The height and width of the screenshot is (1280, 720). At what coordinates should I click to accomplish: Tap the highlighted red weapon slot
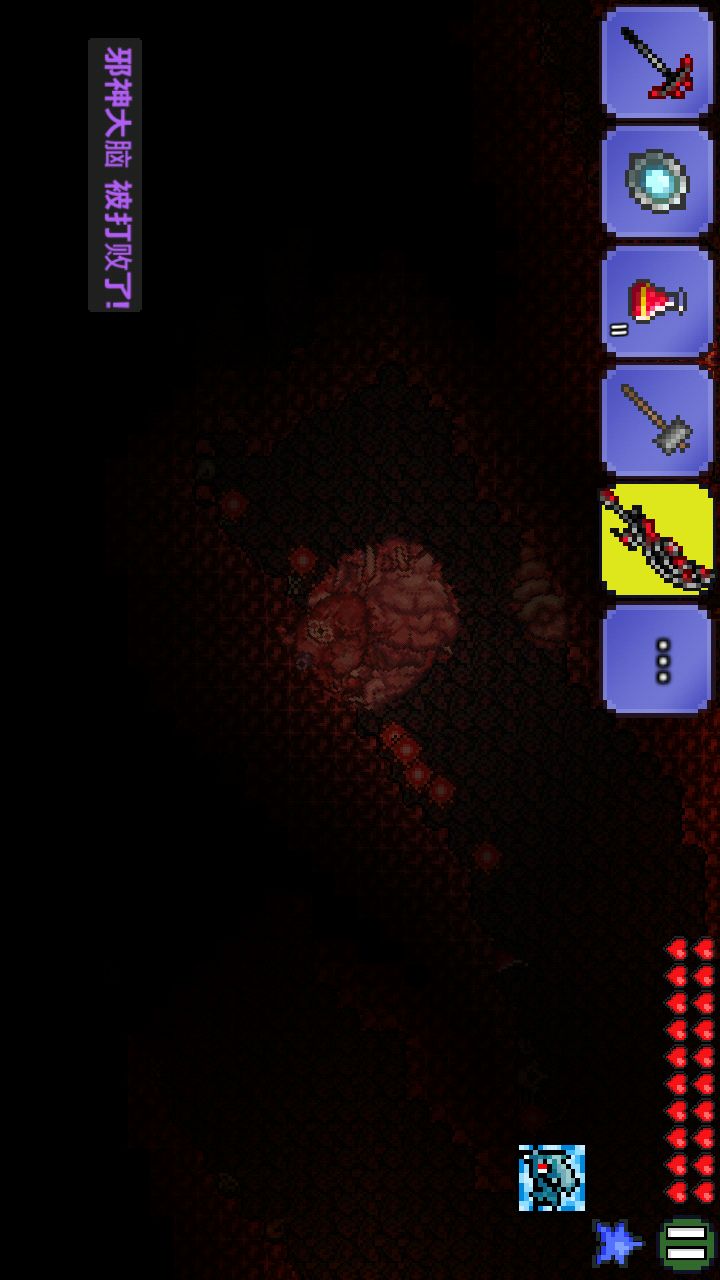(x=657, y=540)
